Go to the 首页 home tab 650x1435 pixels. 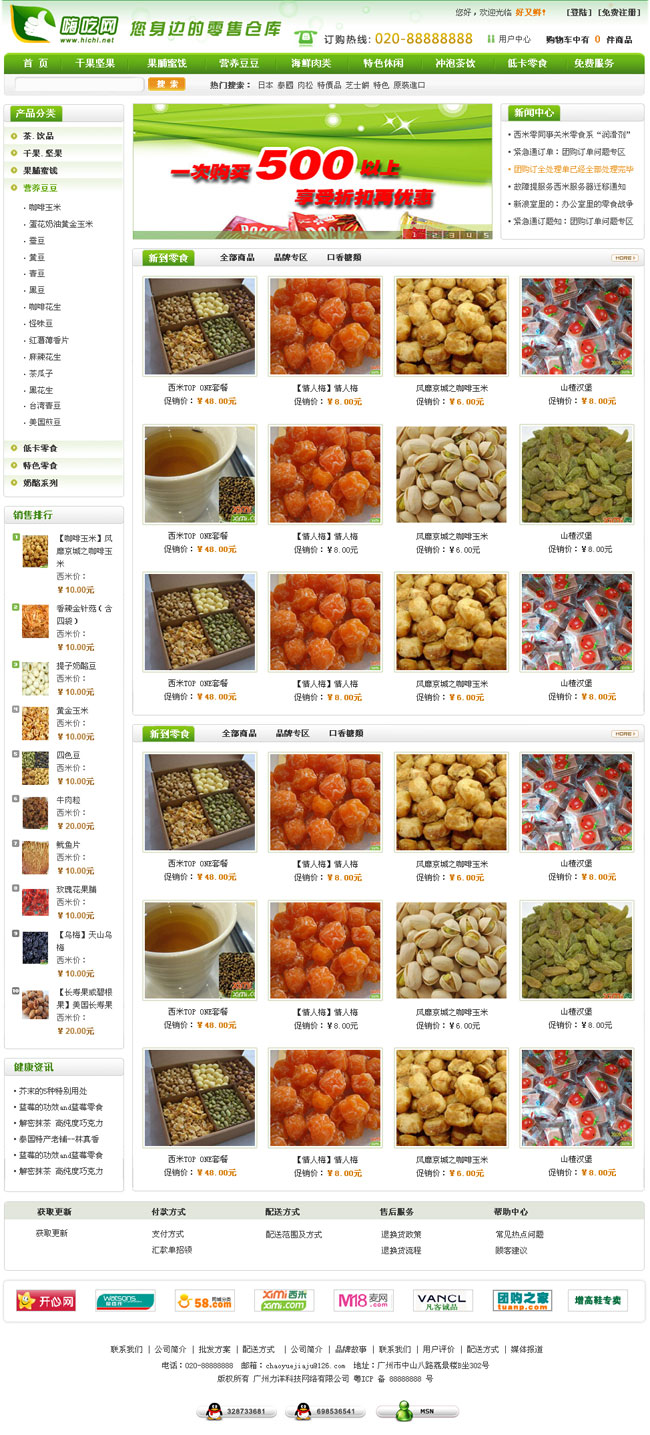(x=35, y=63)
